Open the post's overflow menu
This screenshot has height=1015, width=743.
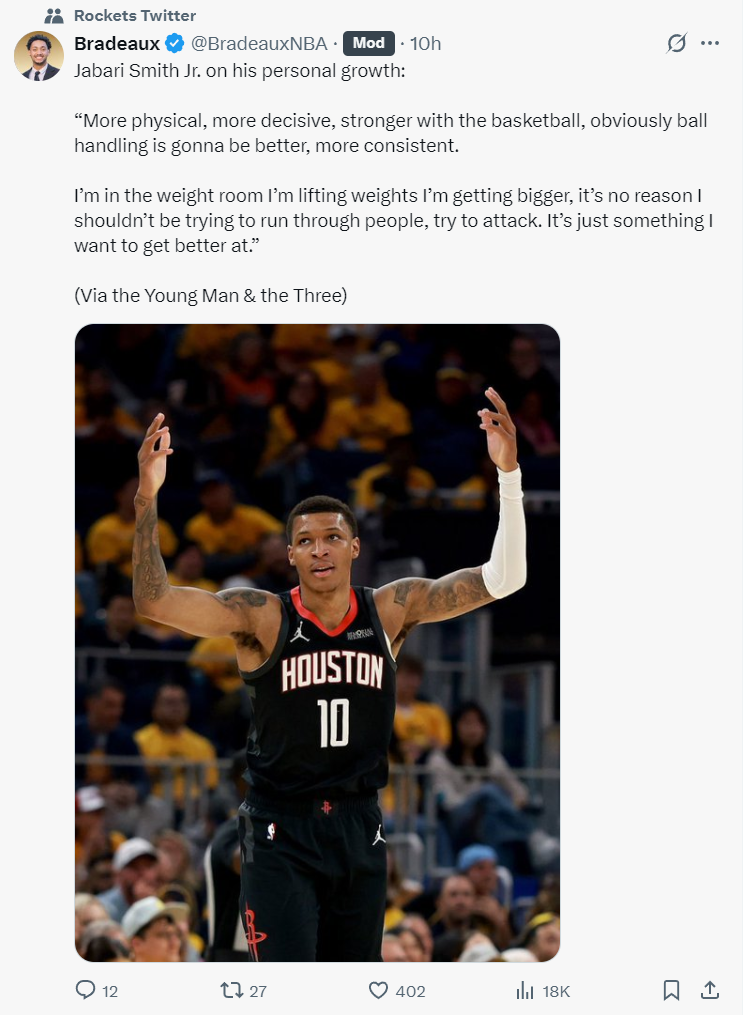[710, 43]
